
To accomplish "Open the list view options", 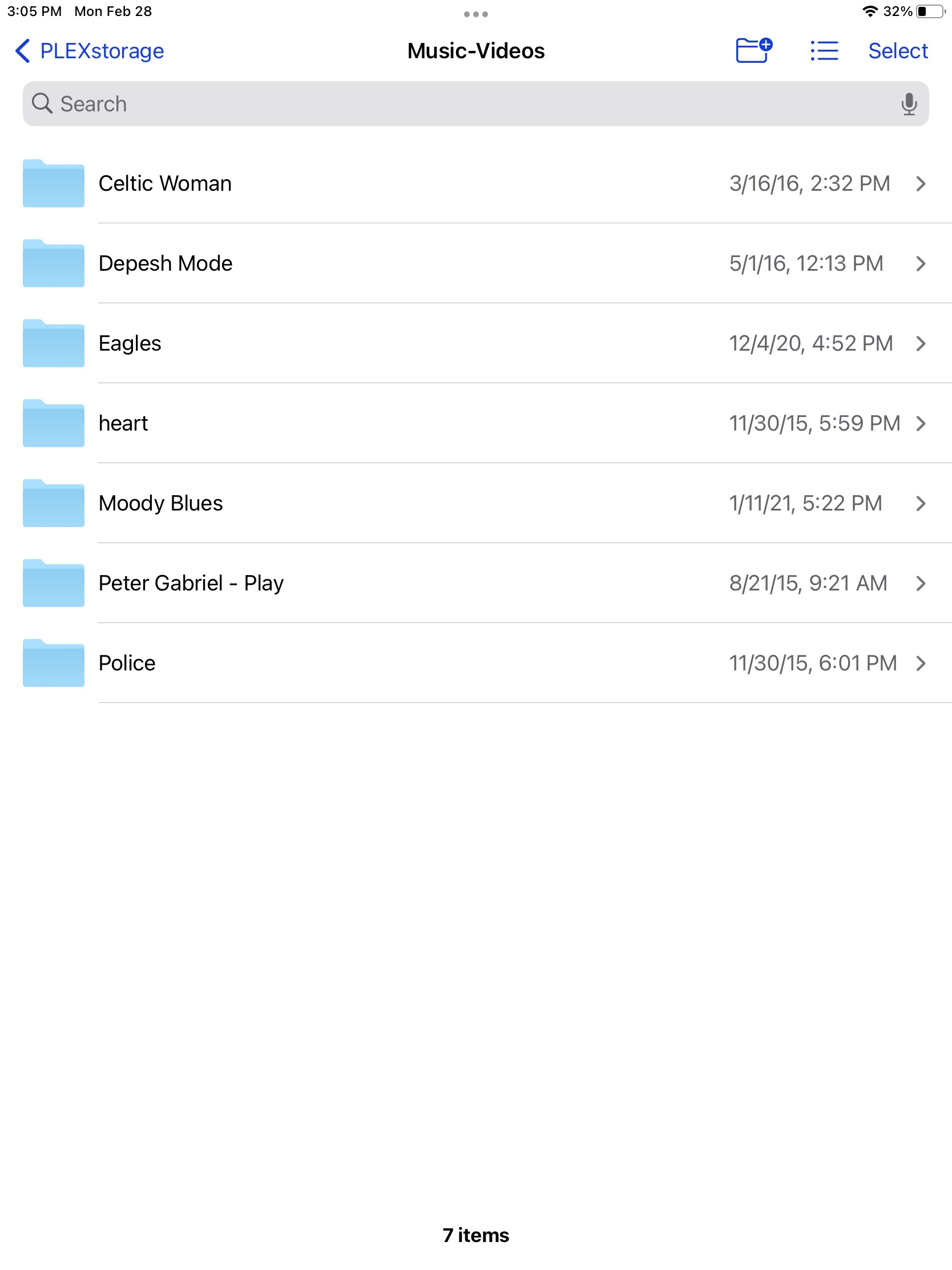I will pos(824,51).
